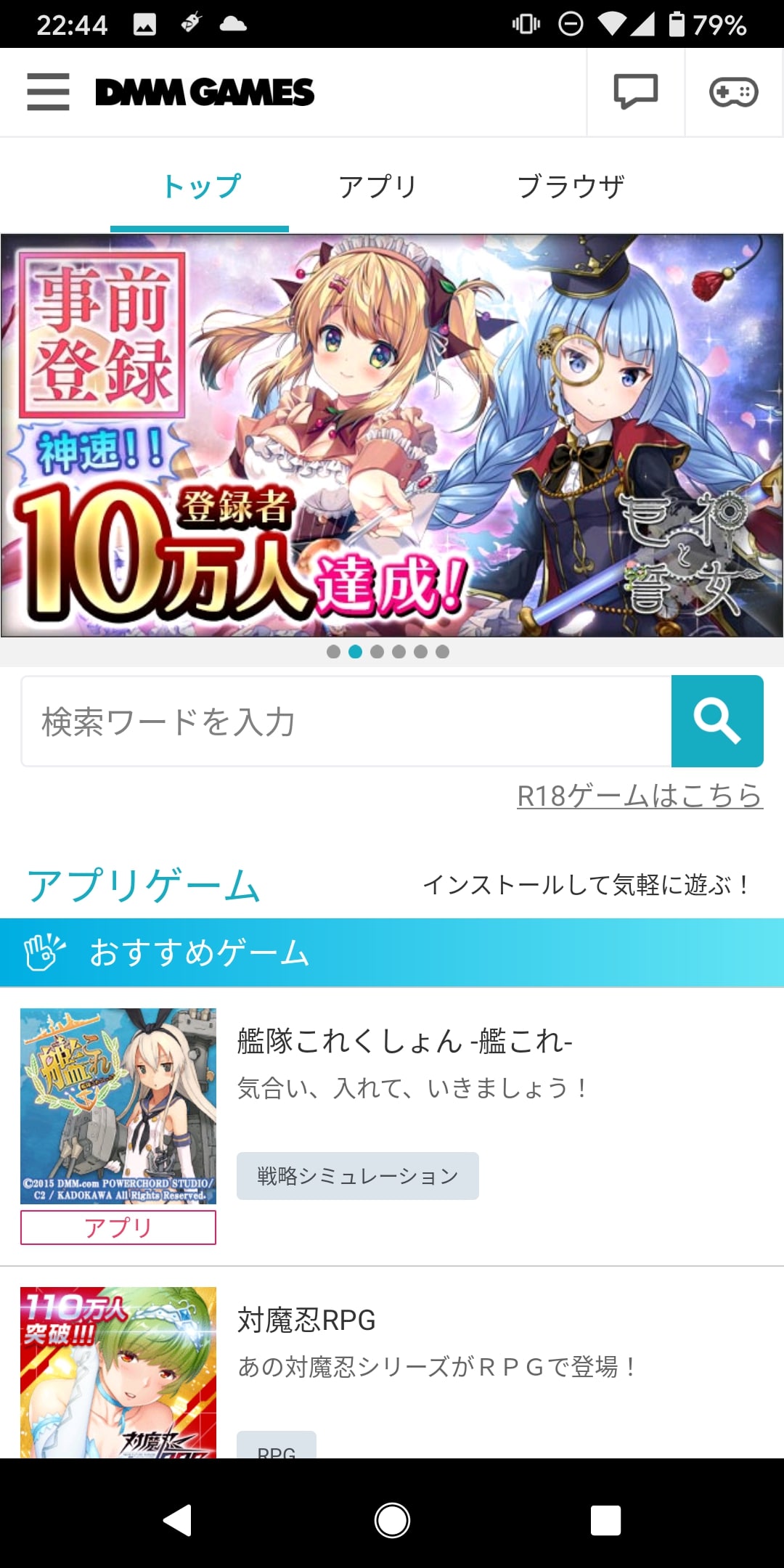Follow the R18ゲームはこちら link
Viewport: 784px width, 1568px height.
pos(640,796)
